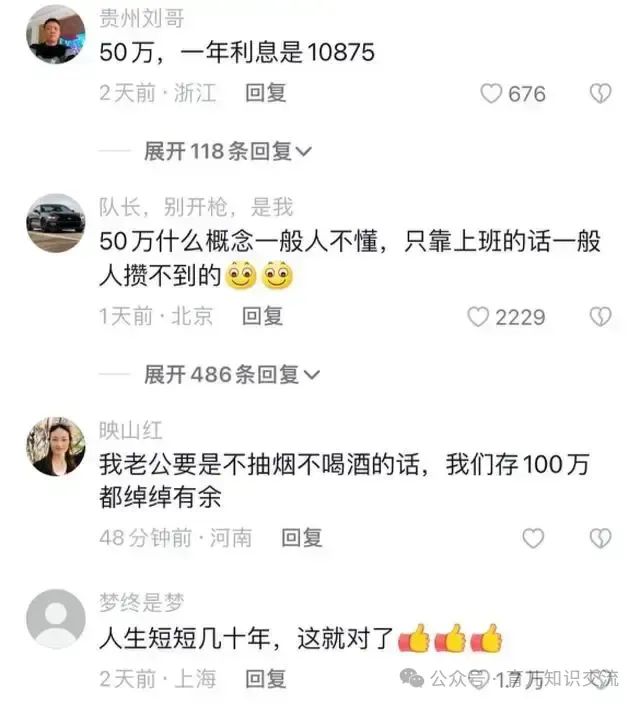Dislike 贵州刘哥's comment

click(x=599, y=94)
